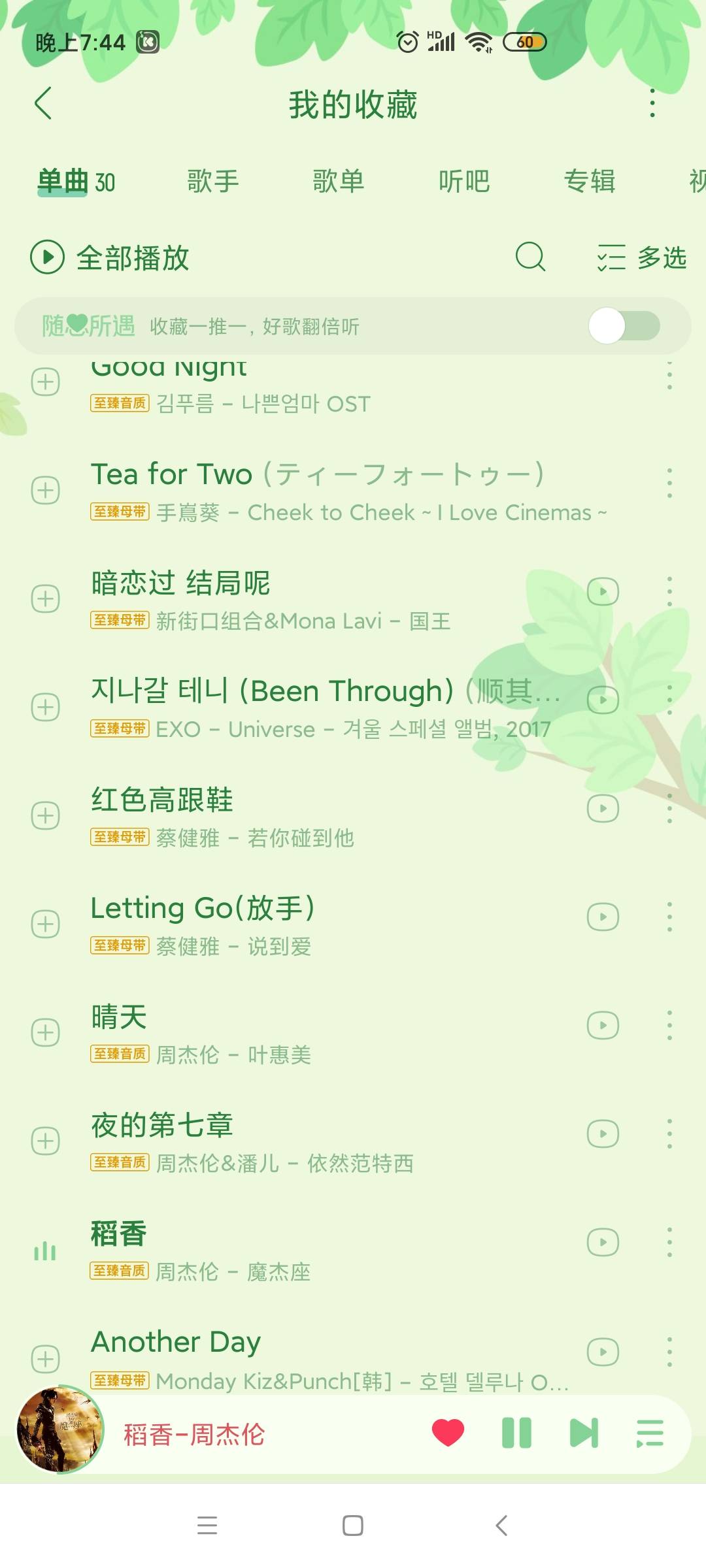Open more options for Letting Go(放手)
Viewport: 706px width, 1568px height.
(x=669, y=917)
